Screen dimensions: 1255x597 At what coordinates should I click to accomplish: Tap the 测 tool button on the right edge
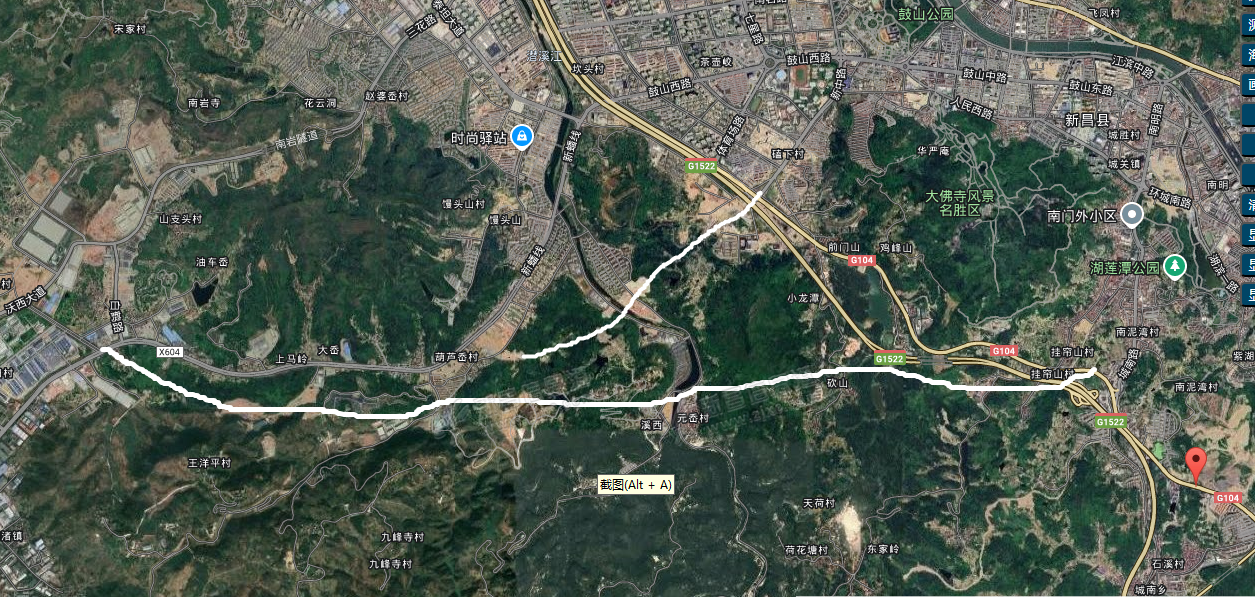pos(1248,24)
